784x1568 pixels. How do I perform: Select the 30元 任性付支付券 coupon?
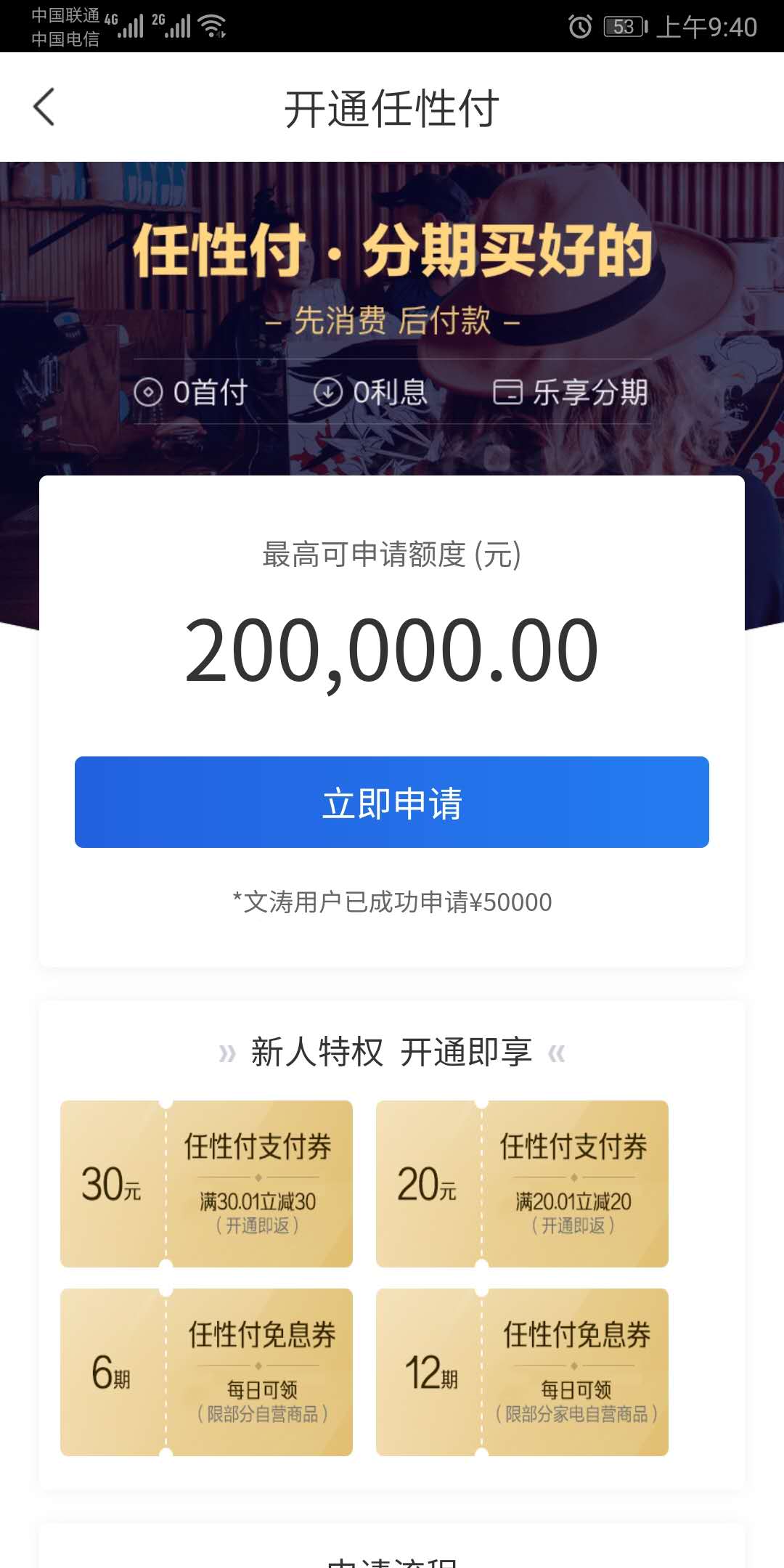pos(206,1184)
